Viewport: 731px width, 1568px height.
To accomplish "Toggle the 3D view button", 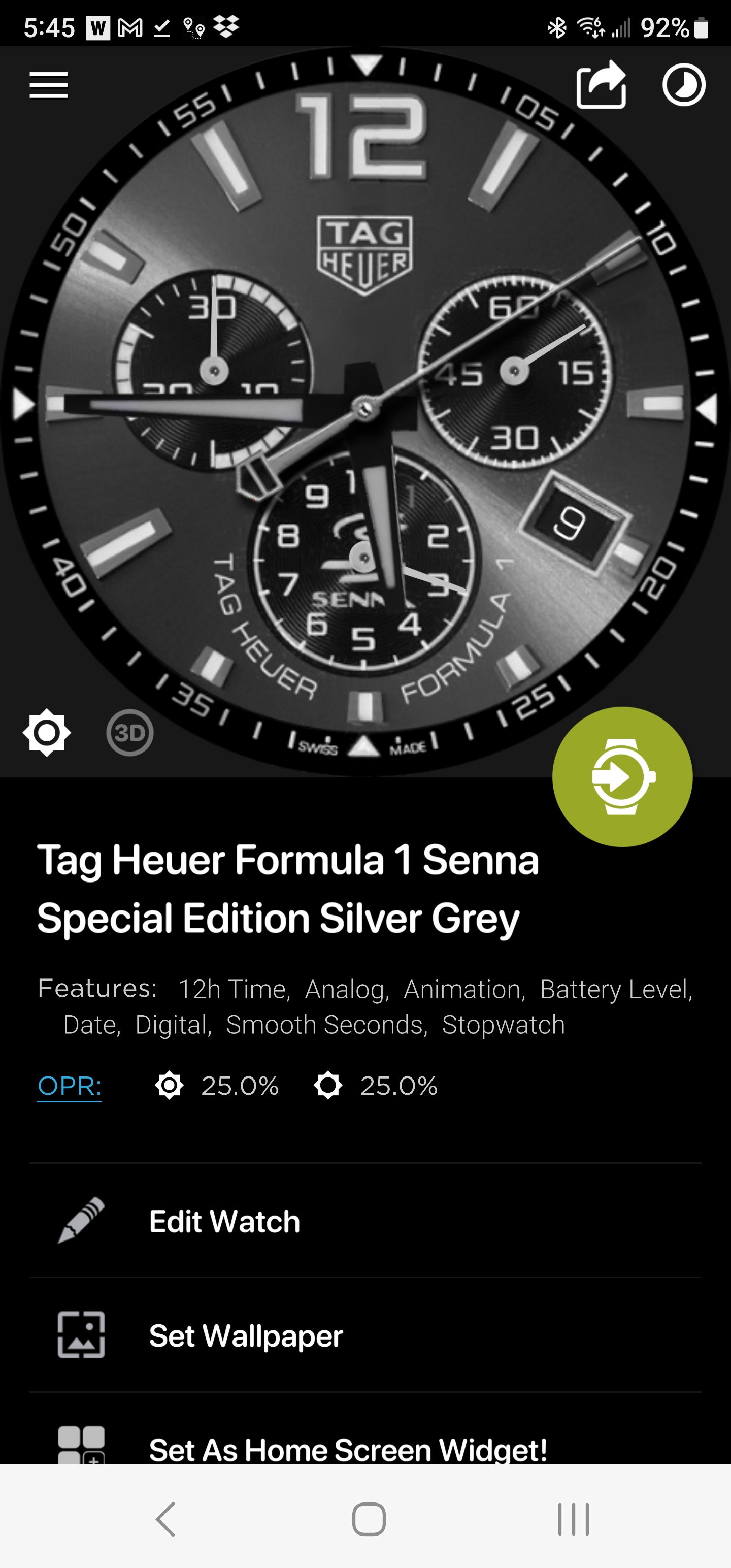I will coord(129,732).
